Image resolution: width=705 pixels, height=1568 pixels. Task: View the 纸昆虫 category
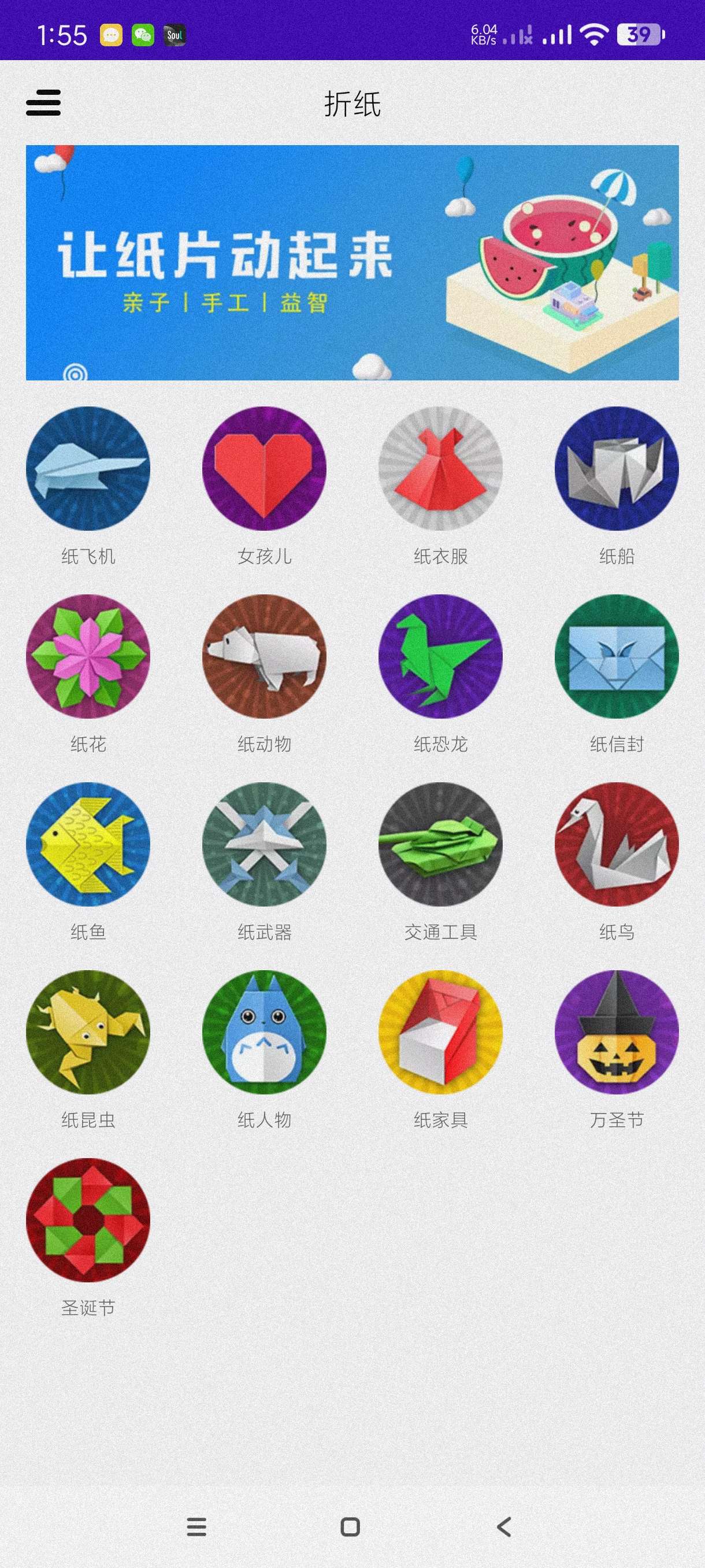[x=88, y=1033]
